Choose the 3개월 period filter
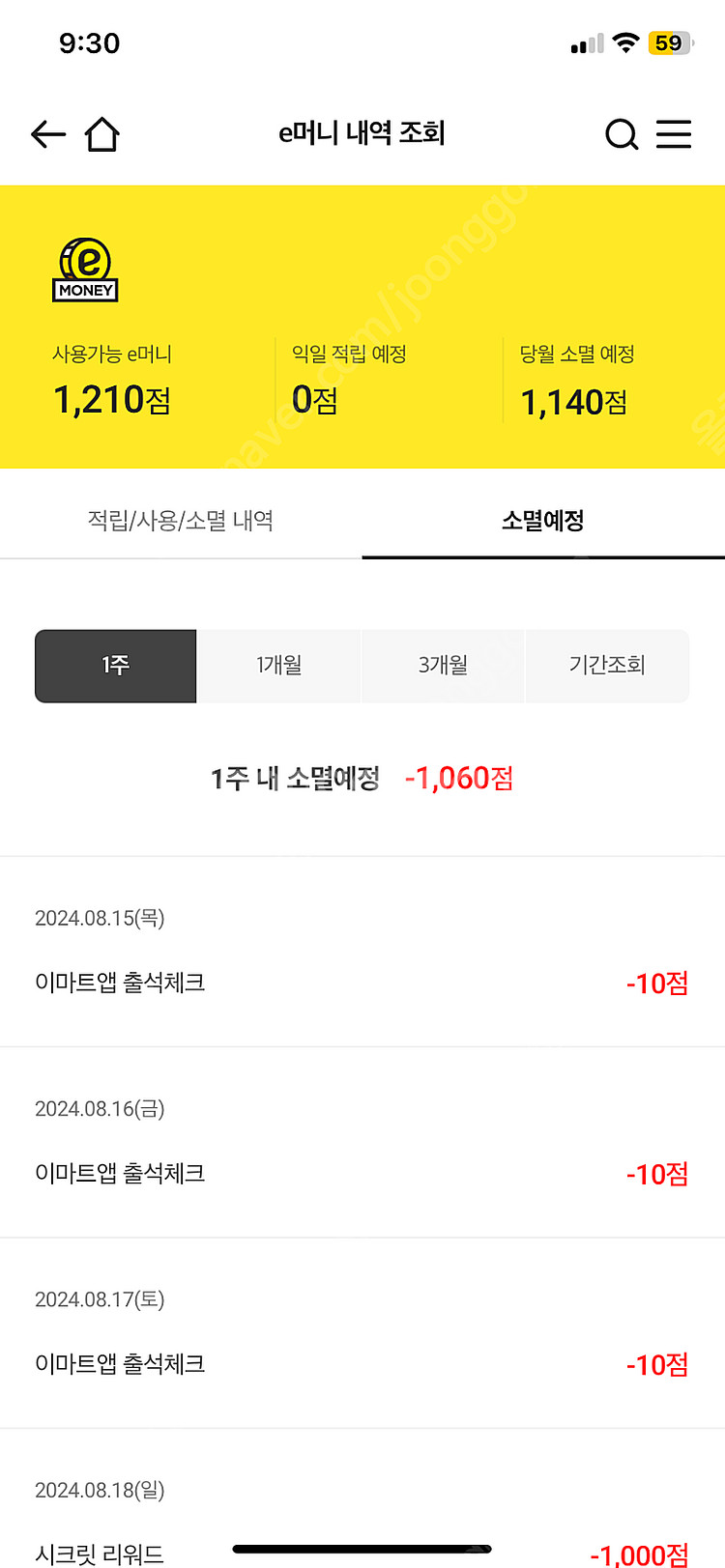Viewport: 725px width, 1568px height. point(443,666)
